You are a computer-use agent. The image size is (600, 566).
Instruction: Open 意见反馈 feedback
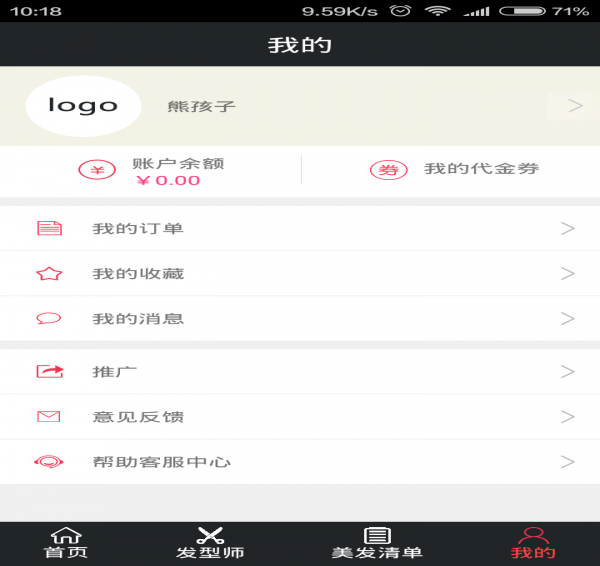coord(300,416)
